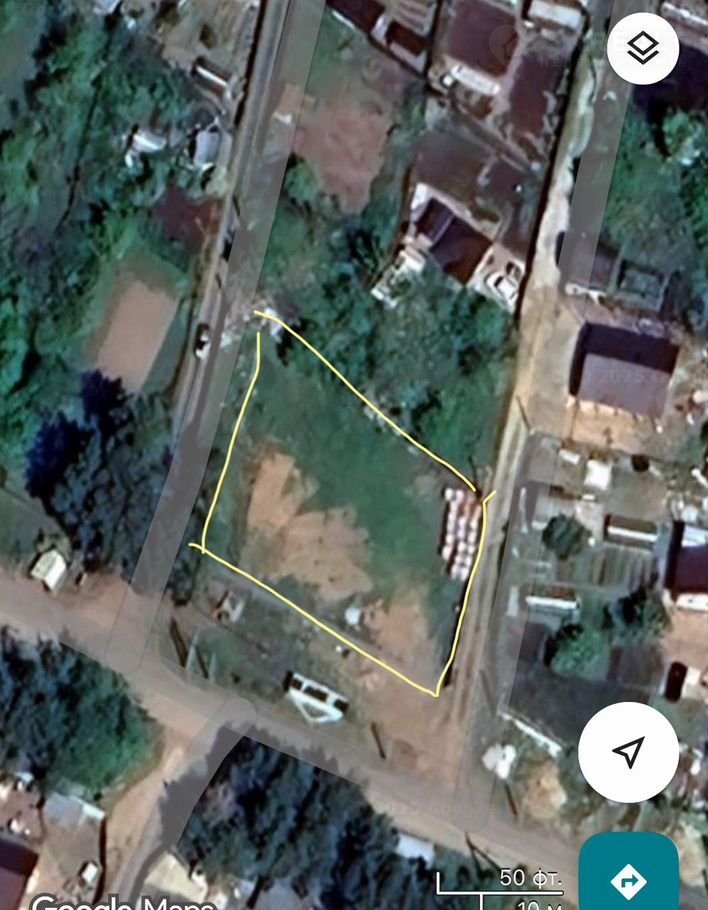Center map on my current location

tap(628, 751)
